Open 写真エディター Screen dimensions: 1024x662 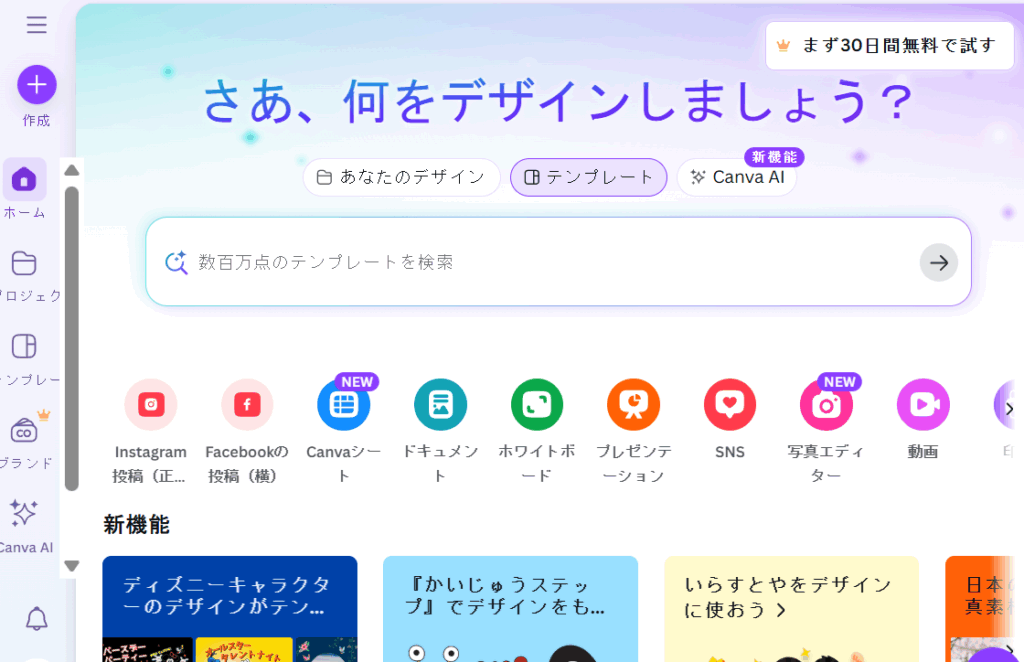(826, 405)
